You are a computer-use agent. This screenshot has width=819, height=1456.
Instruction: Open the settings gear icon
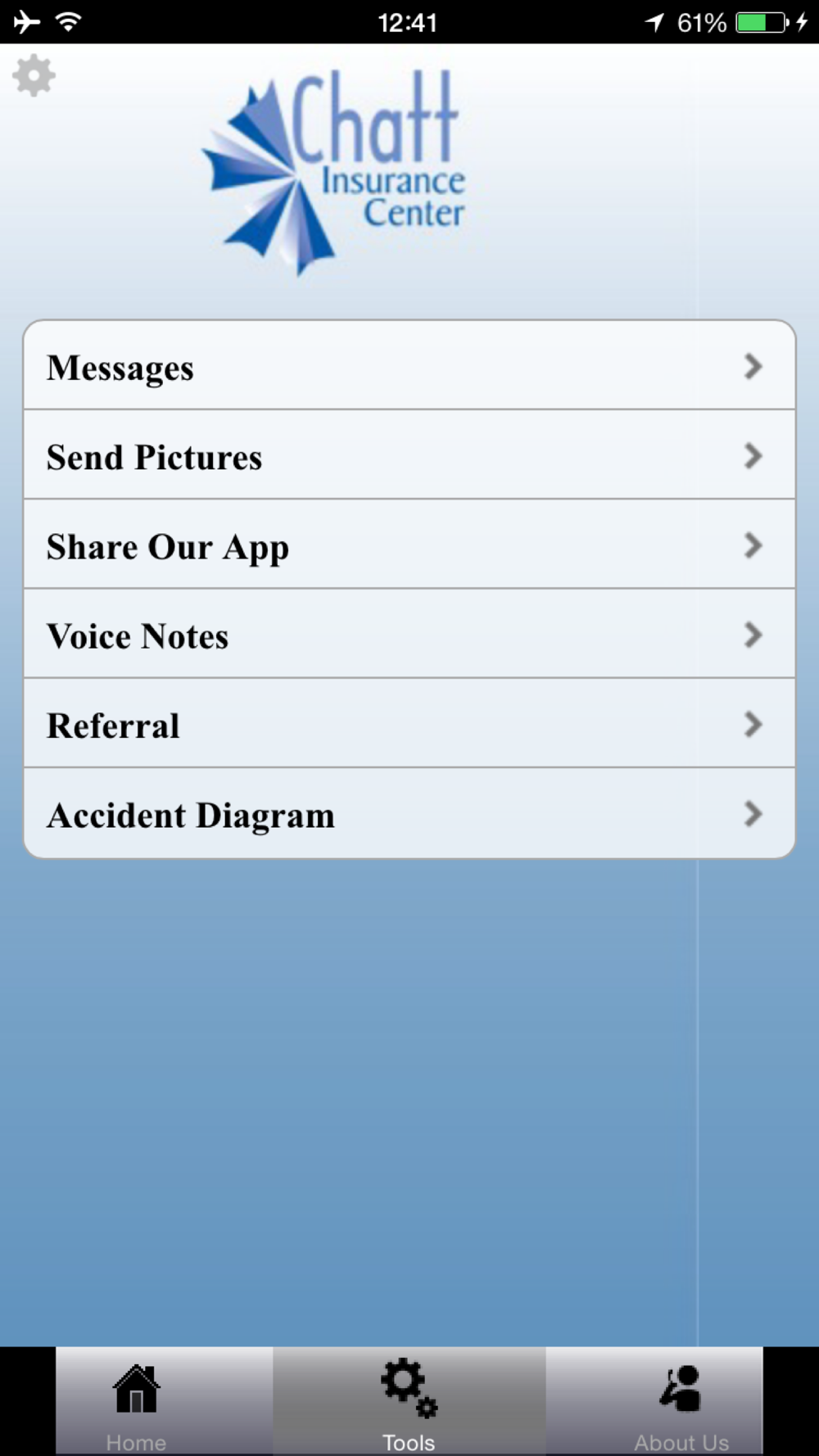pyautogui.click(x=34, y=76)
